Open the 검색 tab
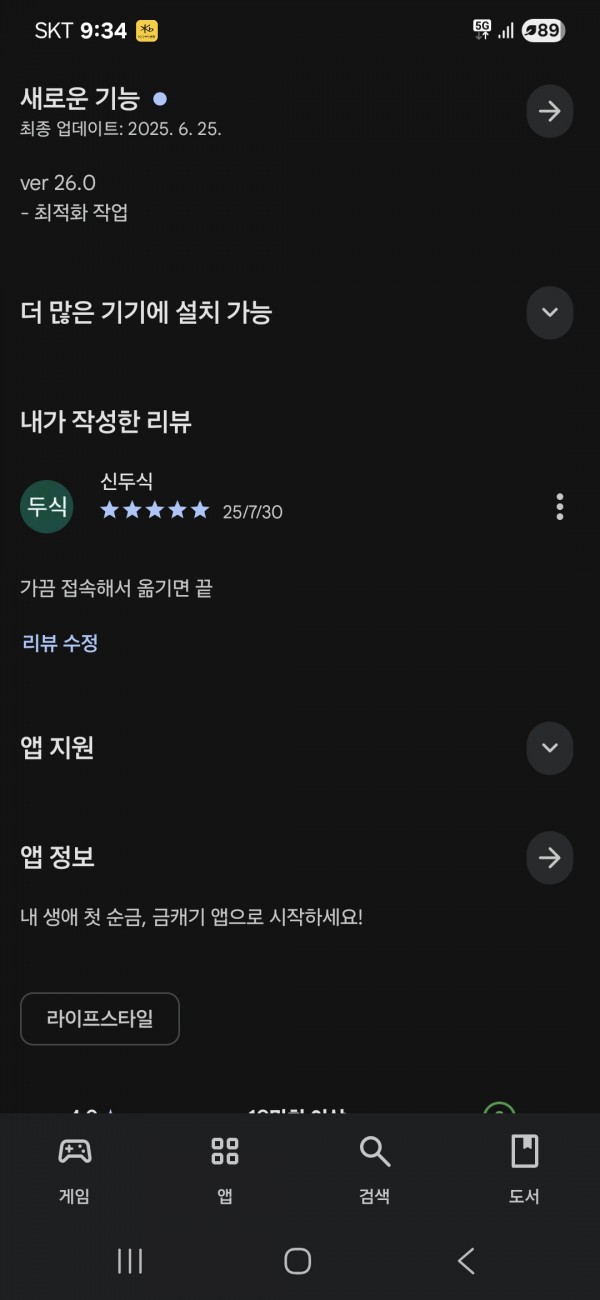 coord(375,1170)
